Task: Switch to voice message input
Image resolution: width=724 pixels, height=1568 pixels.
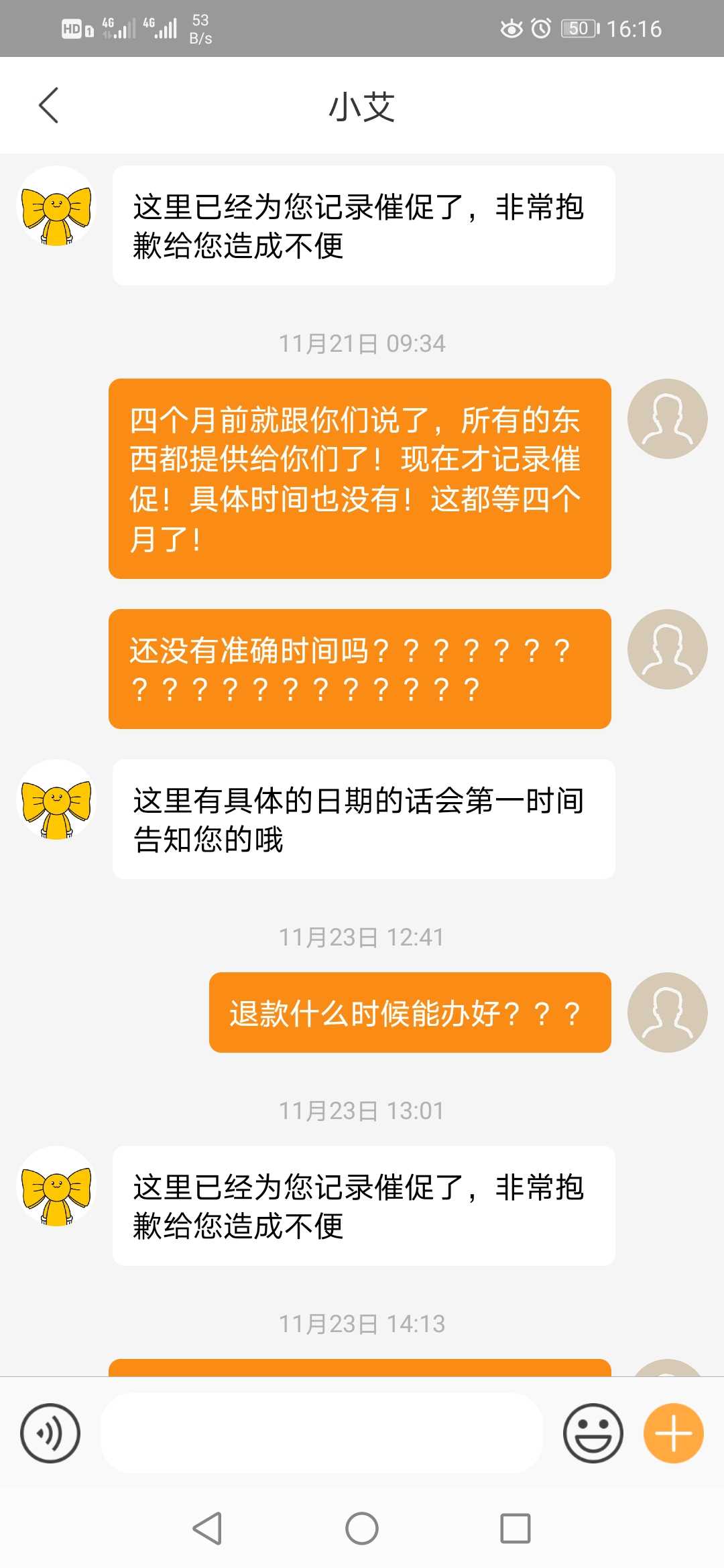Action: point(50,1433)
